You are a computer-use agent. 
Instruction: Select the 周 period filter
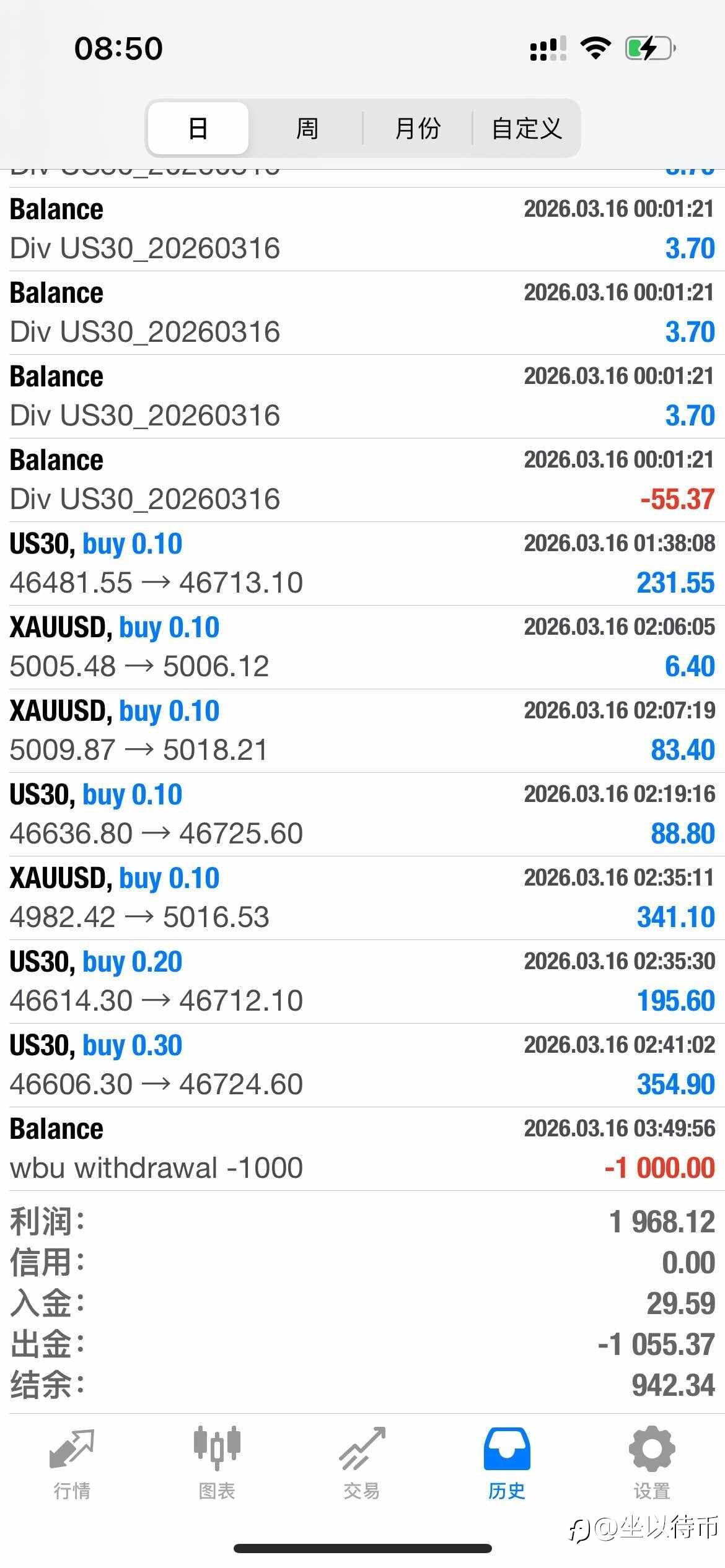pos(307,128)
